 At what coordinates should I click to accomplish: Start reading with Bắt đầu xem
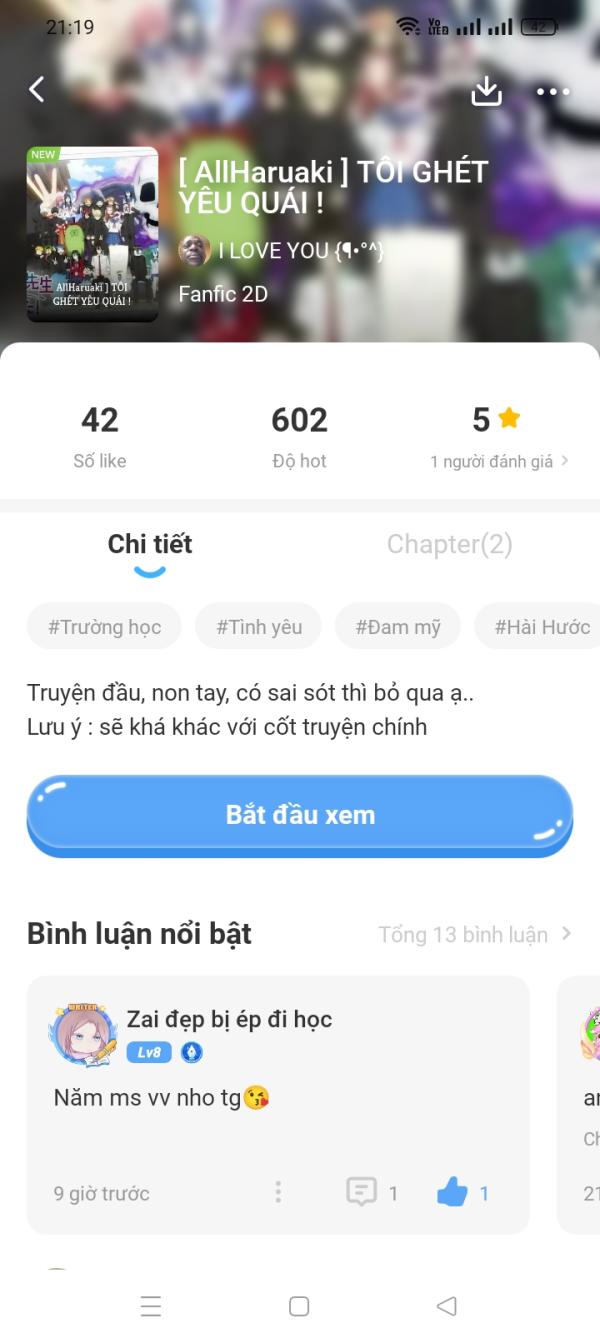coord(300,815)
